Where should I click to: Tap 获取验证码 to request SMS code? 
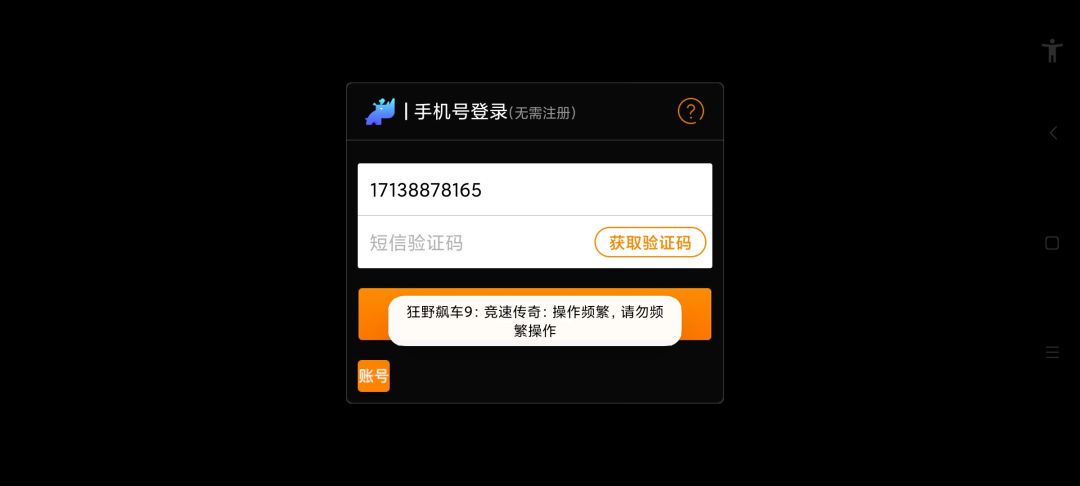[650, 242]
